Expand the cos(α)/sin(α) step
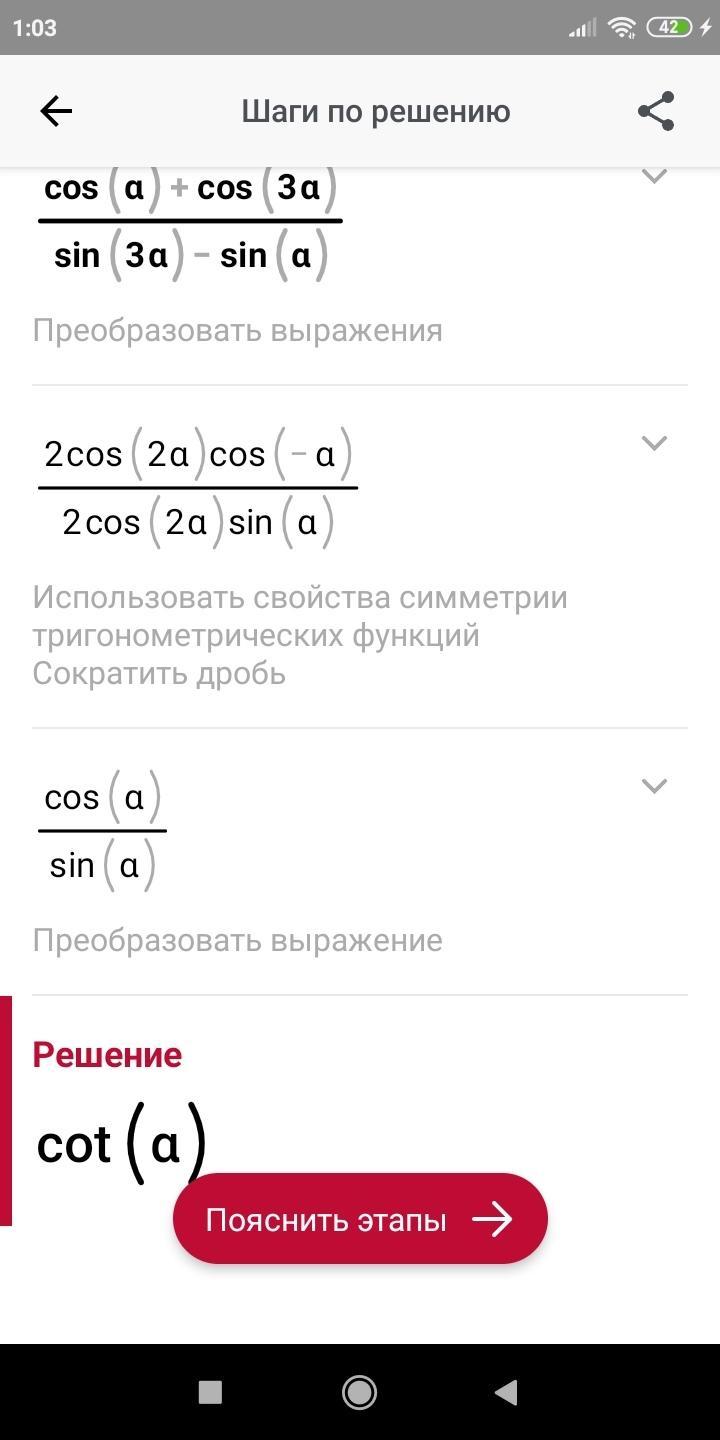720x1440 pixels. click(654, 786)
